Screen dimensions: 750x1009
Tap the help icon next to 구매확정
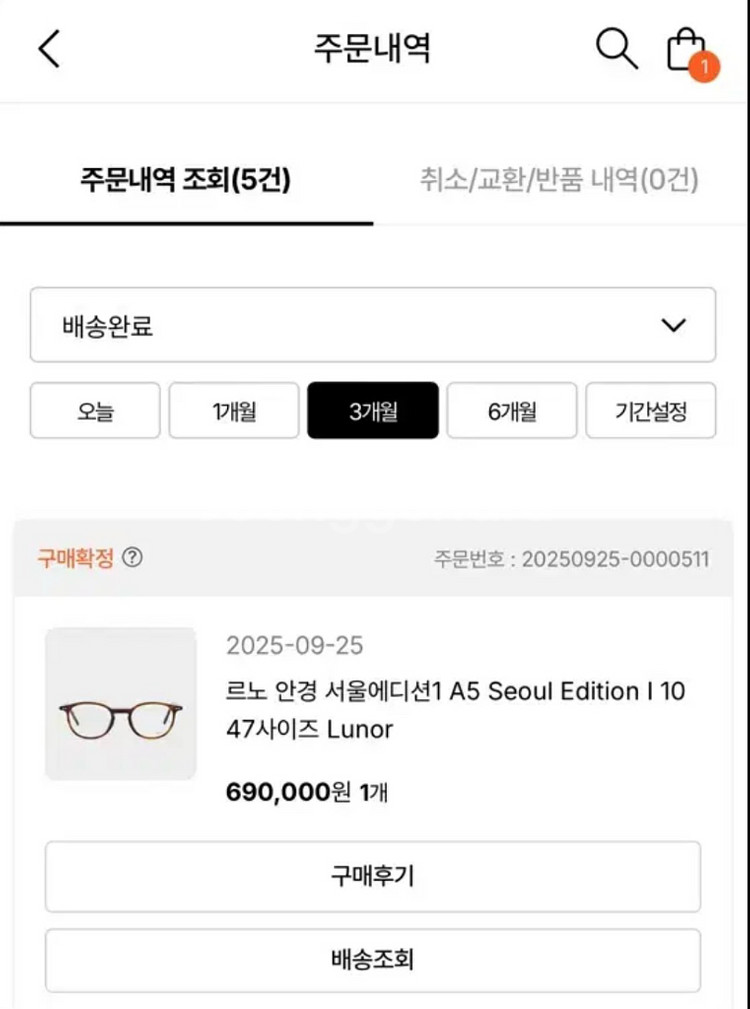[132, 557]
